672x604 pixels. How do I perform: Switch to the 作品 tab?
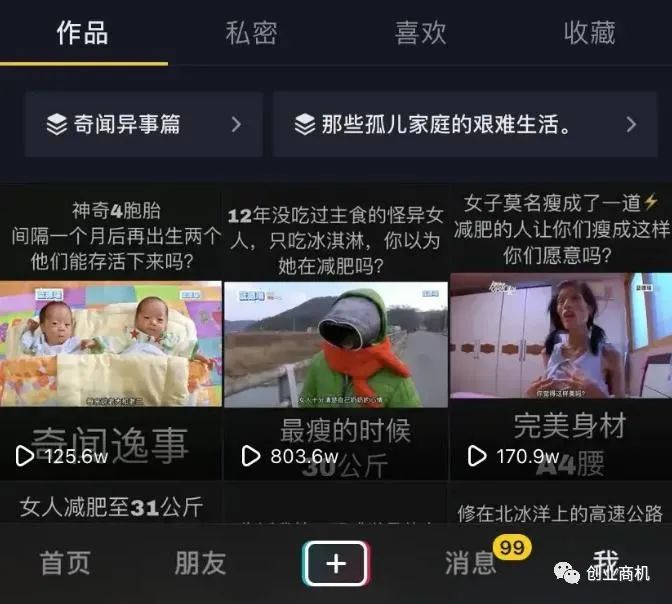(82, 32)
